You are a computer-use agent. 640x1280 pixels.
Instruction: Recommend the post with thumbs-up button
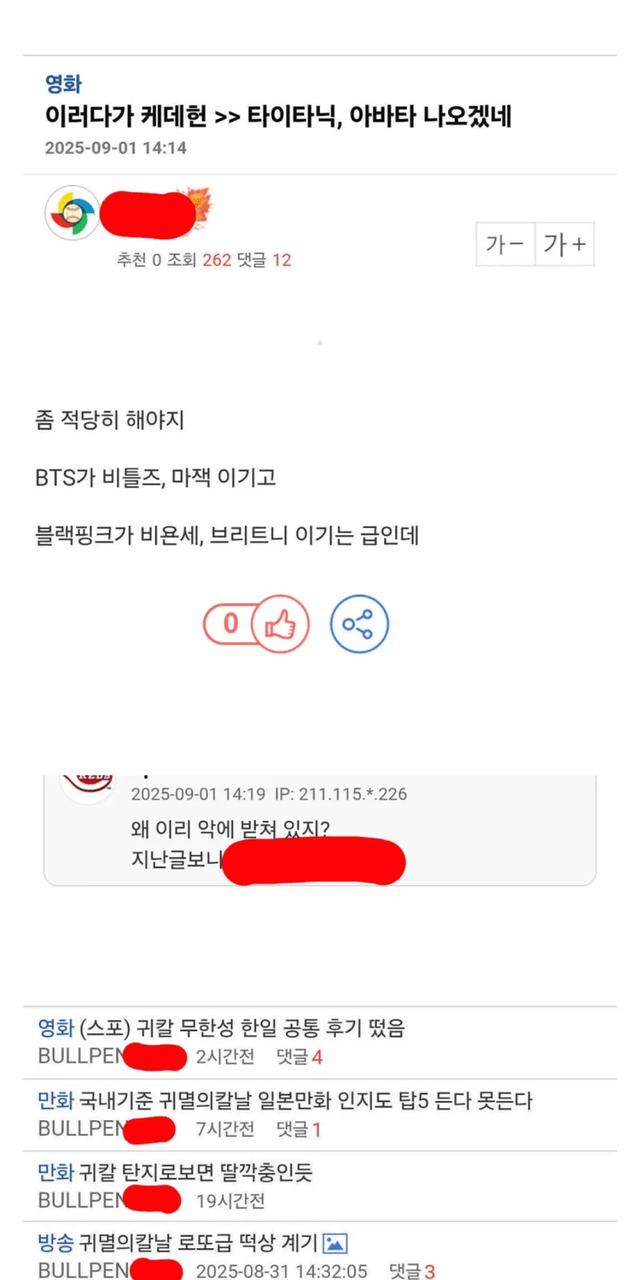280,625
